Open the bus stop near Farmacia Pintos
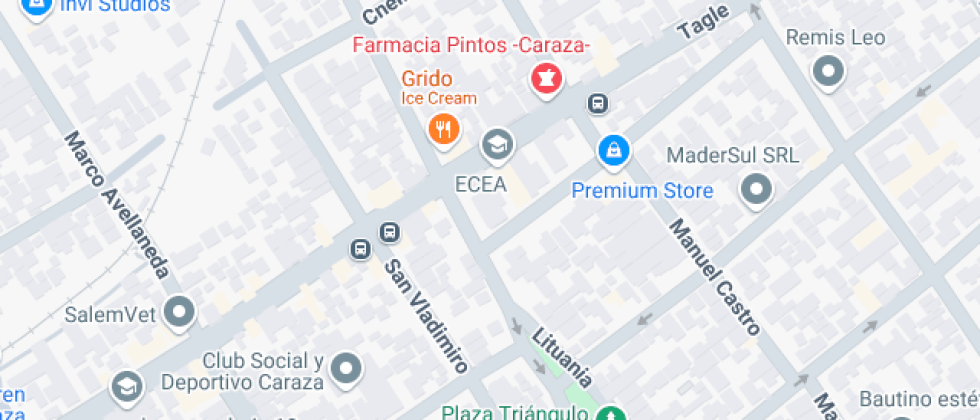 [x=598, y=103]
